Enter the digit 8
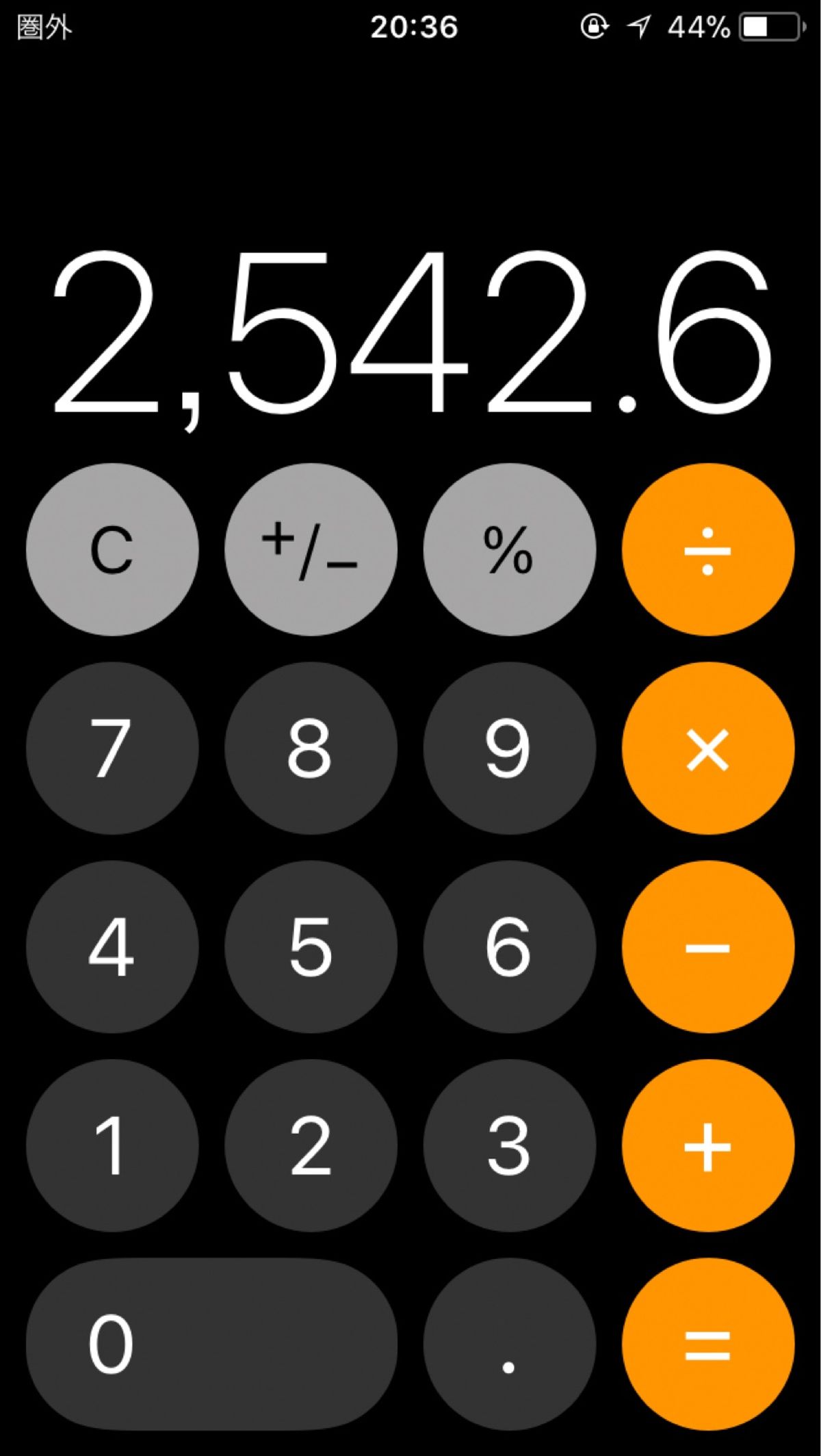The height and width of the screenshot is (1456, 821). coord(311,748)
